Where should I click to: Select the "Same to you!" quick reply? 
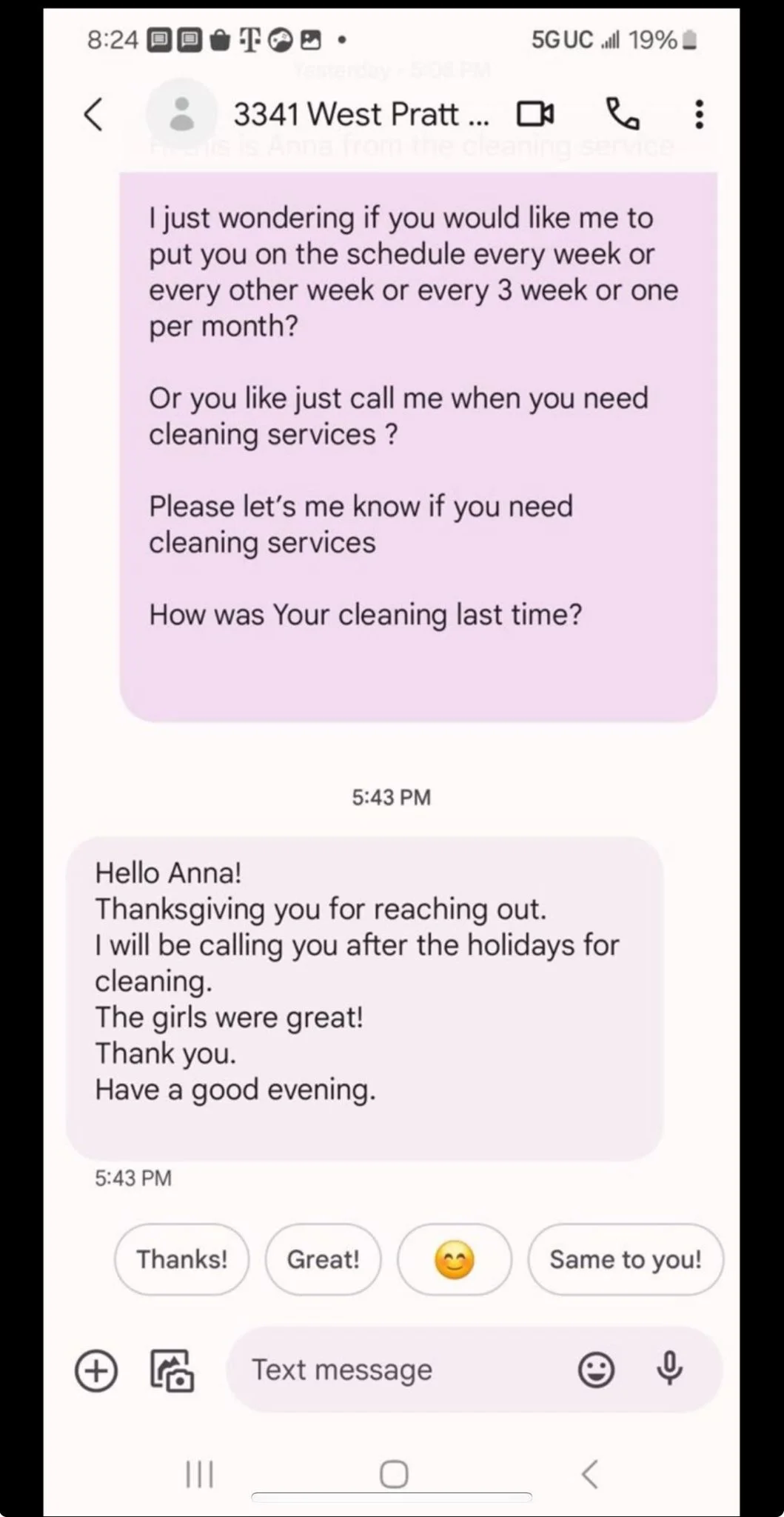[x=625, y=1259]
